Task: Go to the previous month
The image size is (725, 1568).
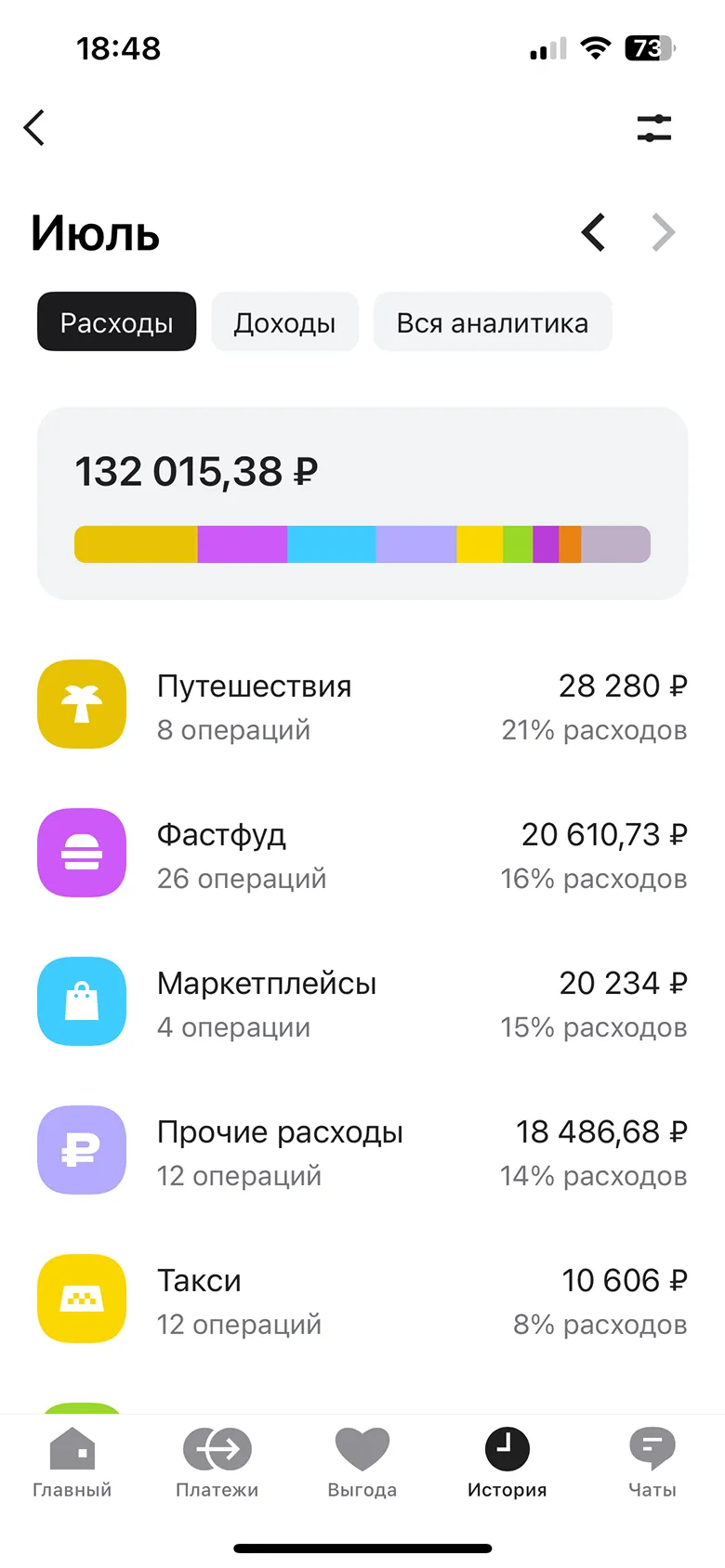Action: pos(594,232)
